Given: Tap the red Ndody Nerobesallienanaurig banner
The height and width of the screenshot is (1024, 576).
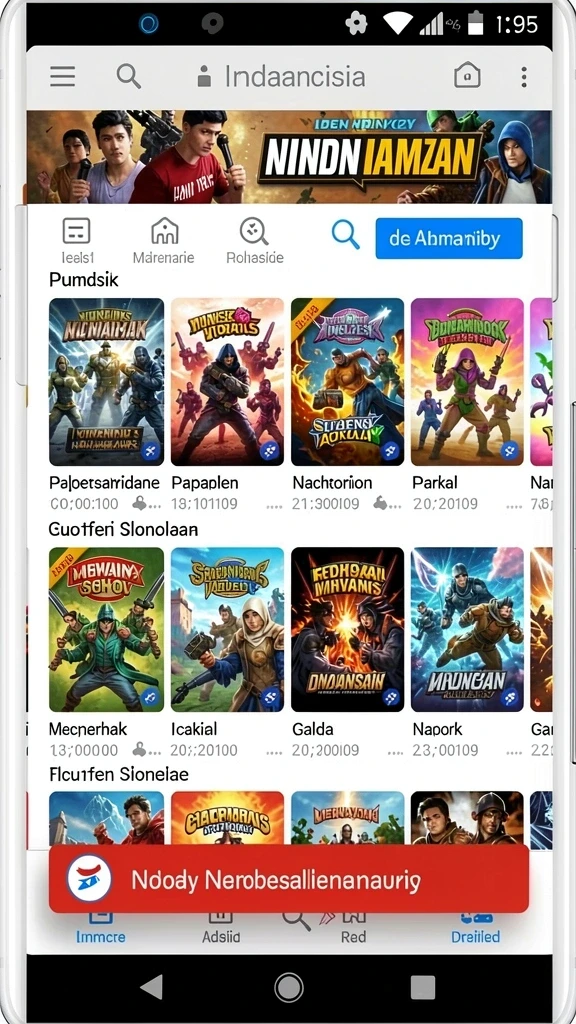Looking at the screenshot, I should coord(289,879).
